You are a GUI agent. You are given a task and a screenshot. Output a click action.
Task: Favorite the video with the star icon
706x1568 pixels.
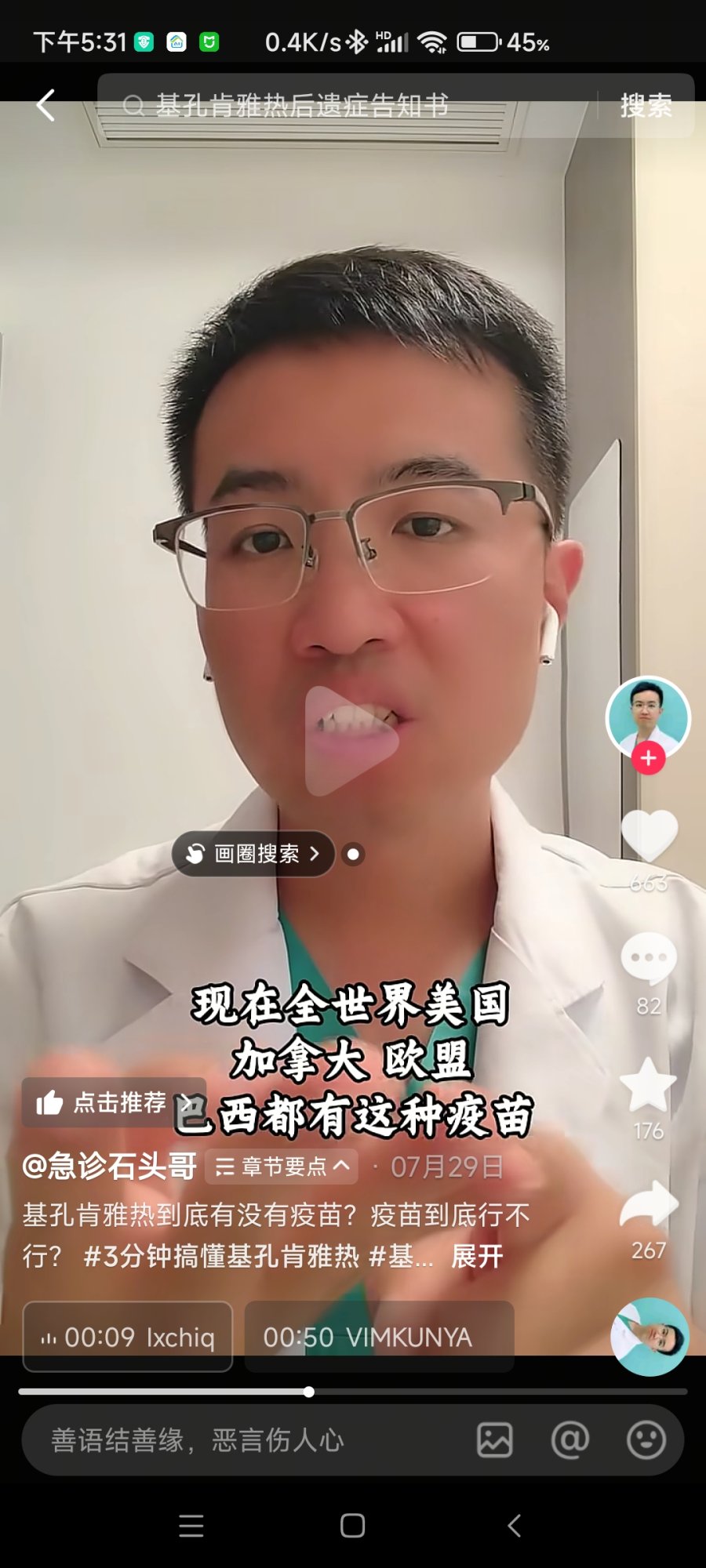coord(648,1085)
